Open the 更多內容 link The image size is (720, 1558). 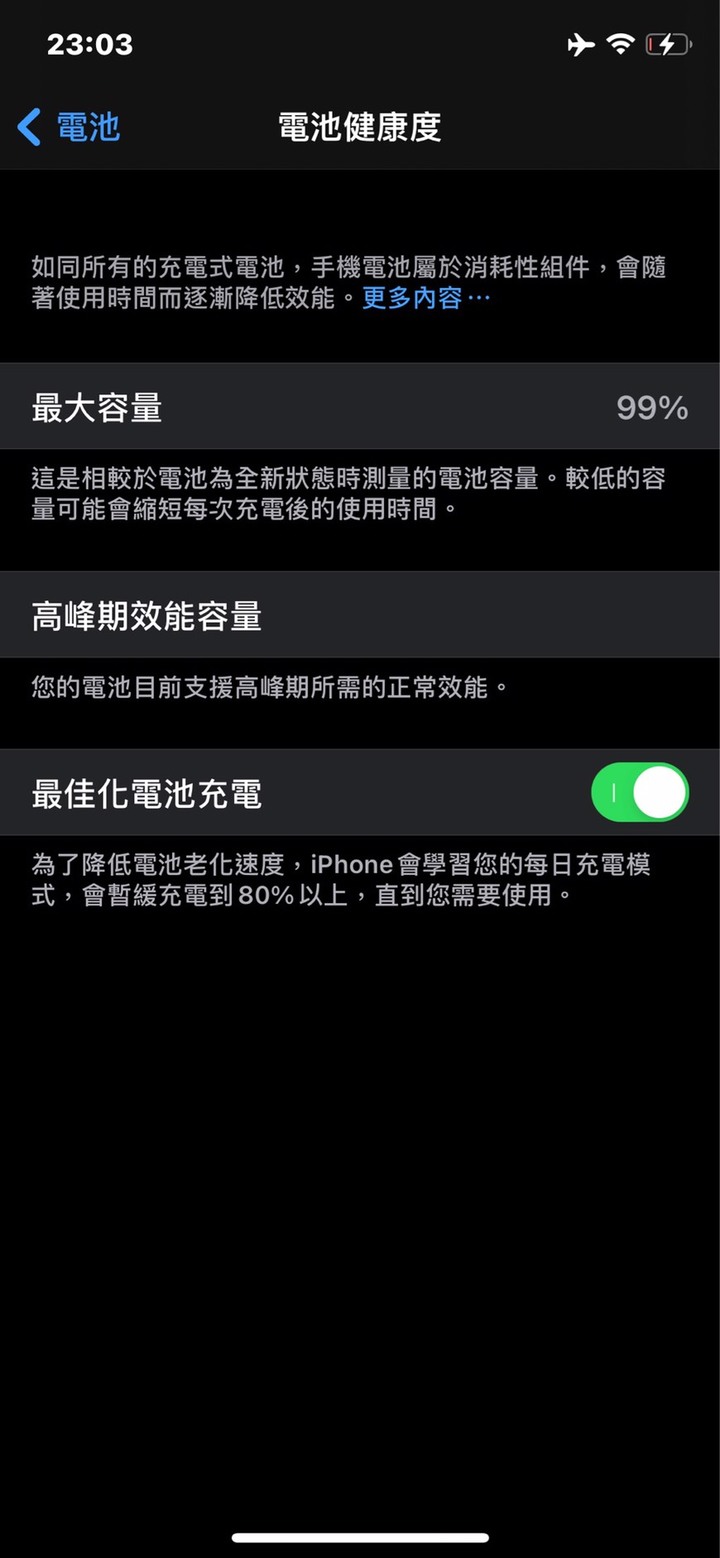pyautogui.click(x=425, y=298)
